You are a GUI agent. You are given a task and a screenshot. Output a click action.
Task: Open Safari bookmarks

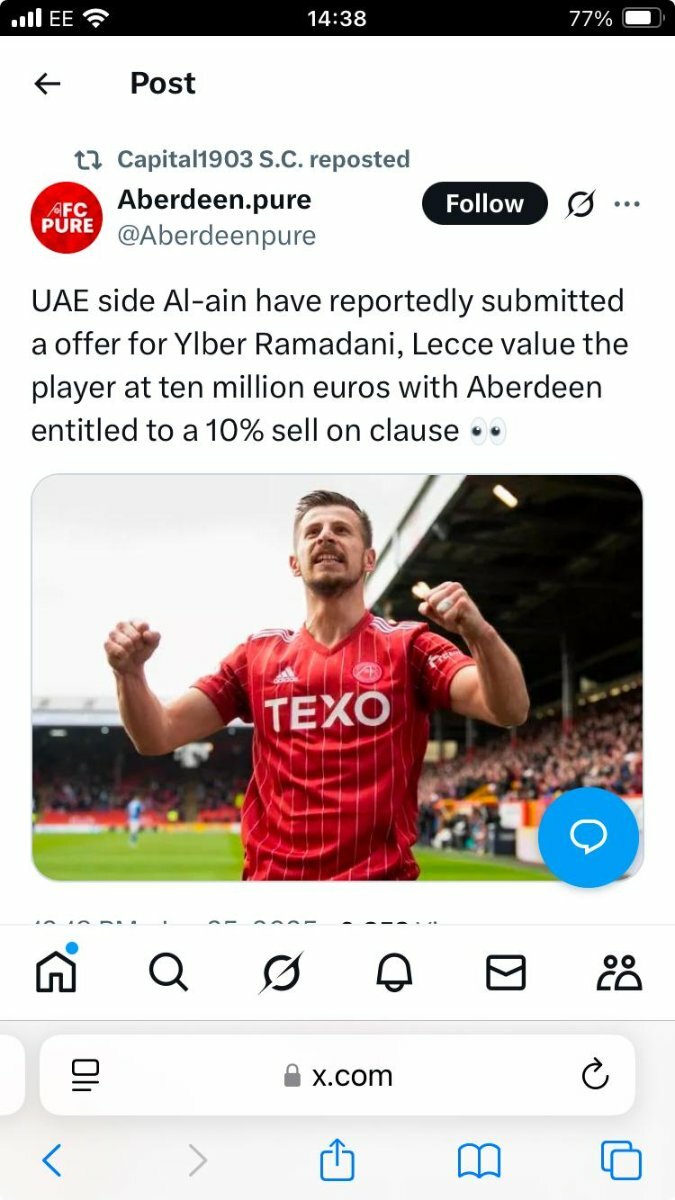[x=479, y=1161]
